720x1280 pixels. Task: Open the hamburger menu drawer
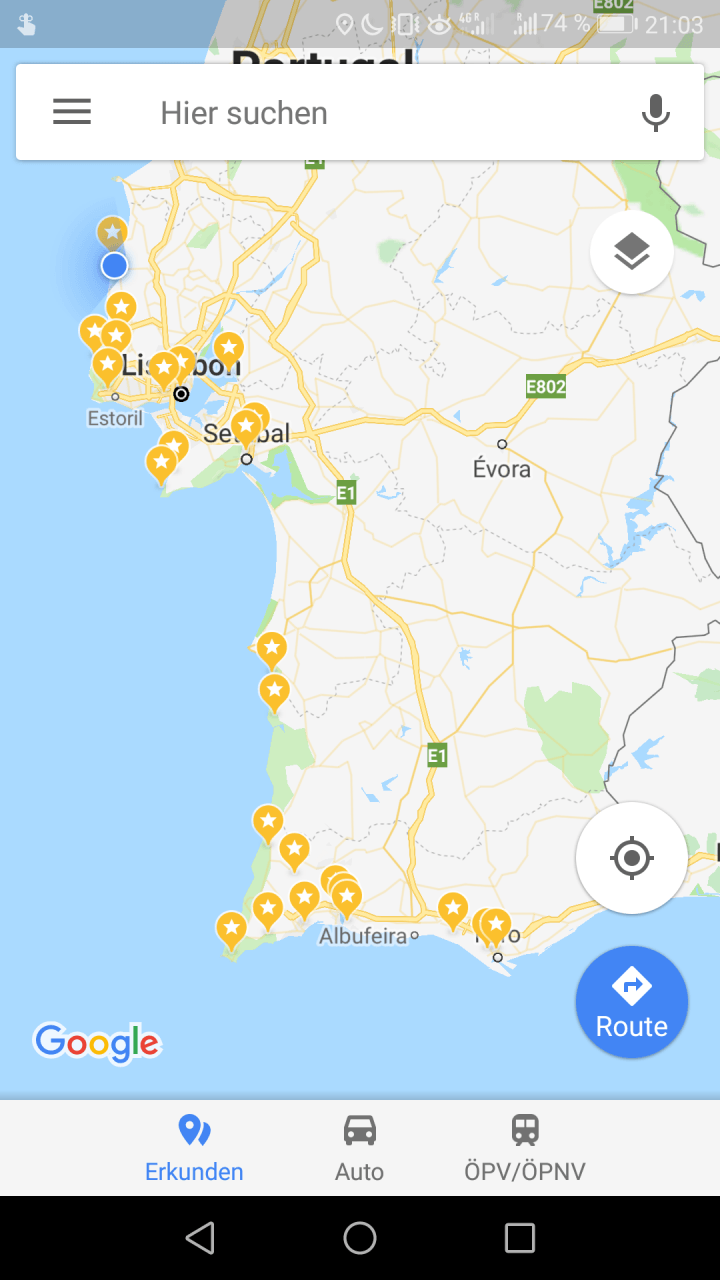point(72,112)
